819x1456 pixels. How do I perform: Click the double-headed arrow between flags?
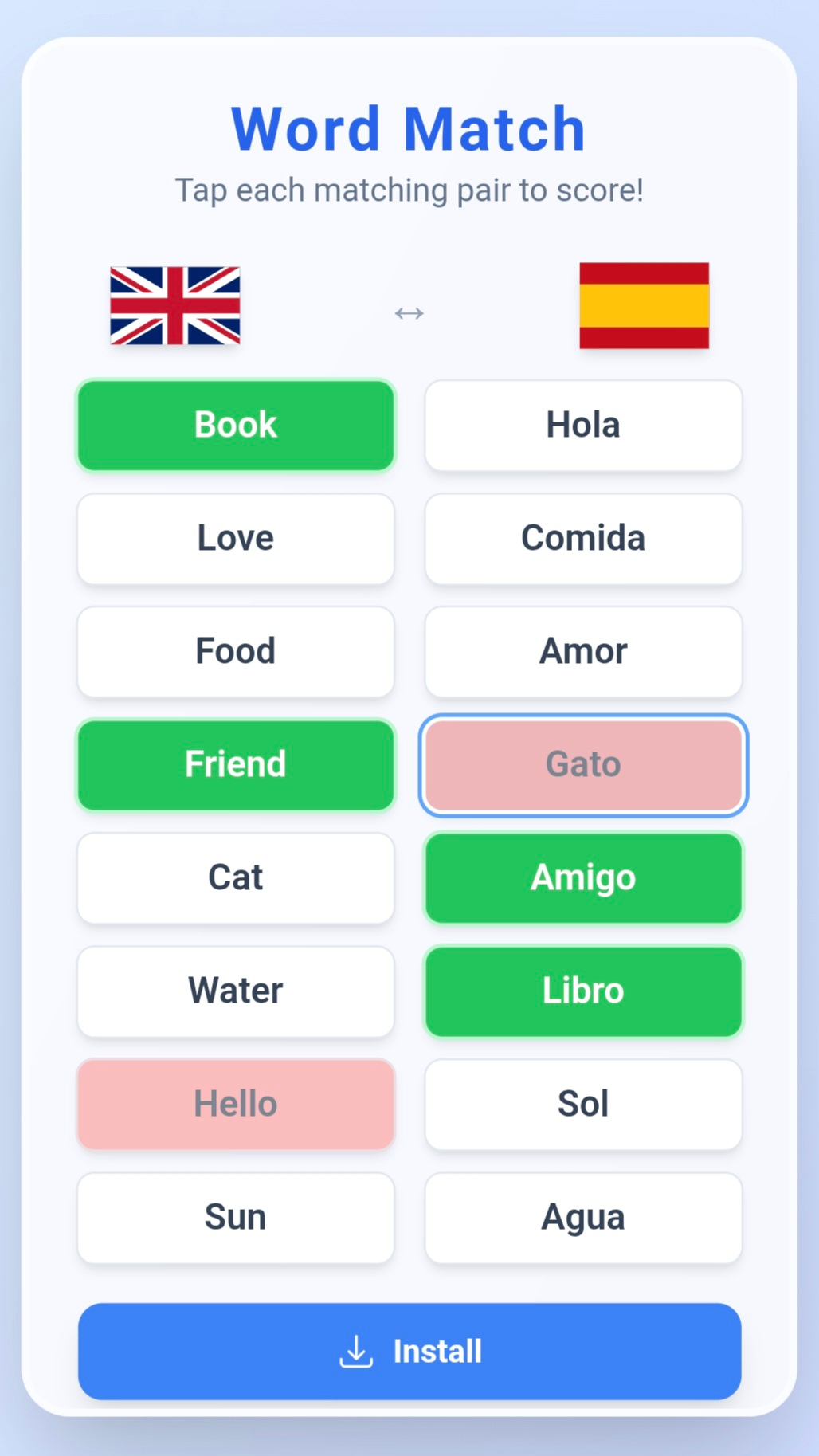click(x=409, y=313)
